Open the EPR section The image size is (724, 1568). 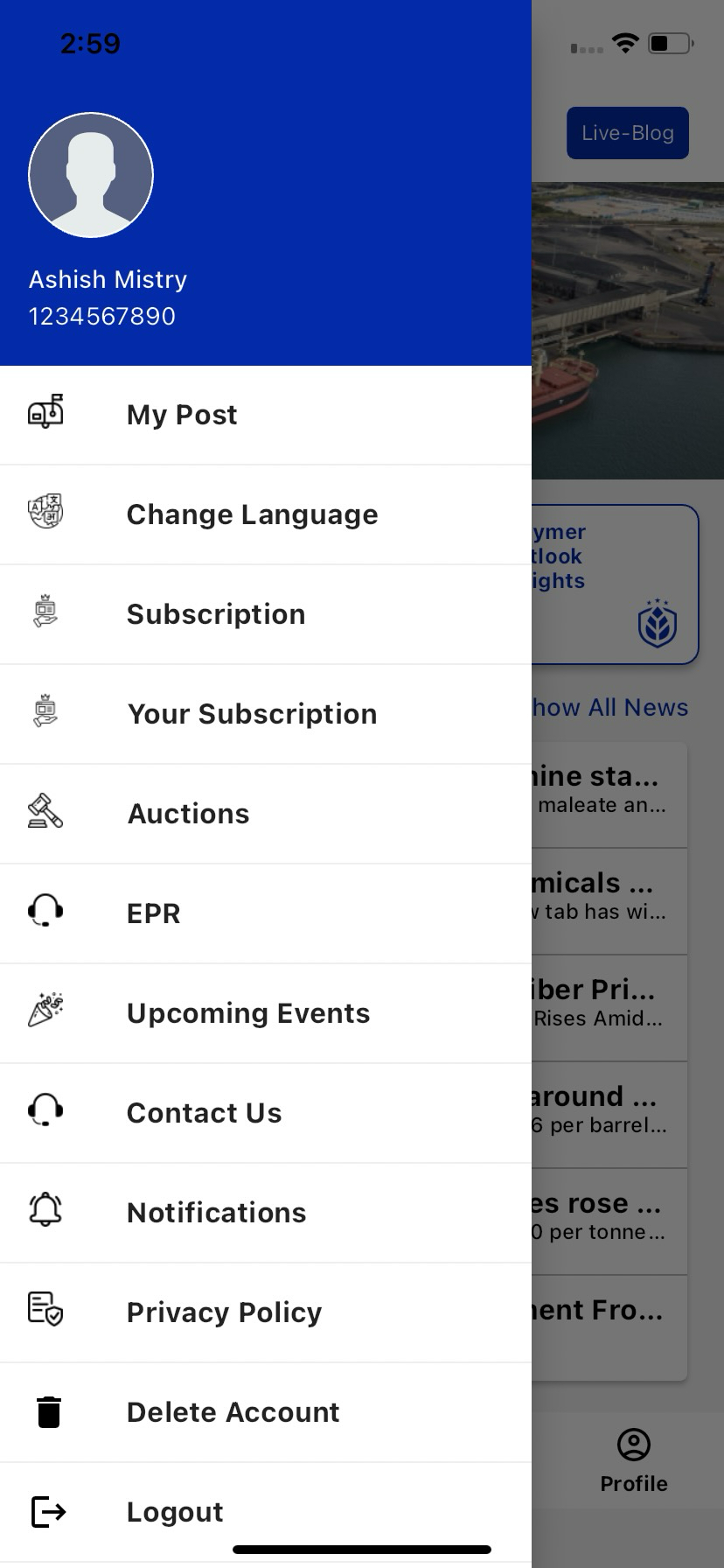pyautogui.click(x=154, y=913)
